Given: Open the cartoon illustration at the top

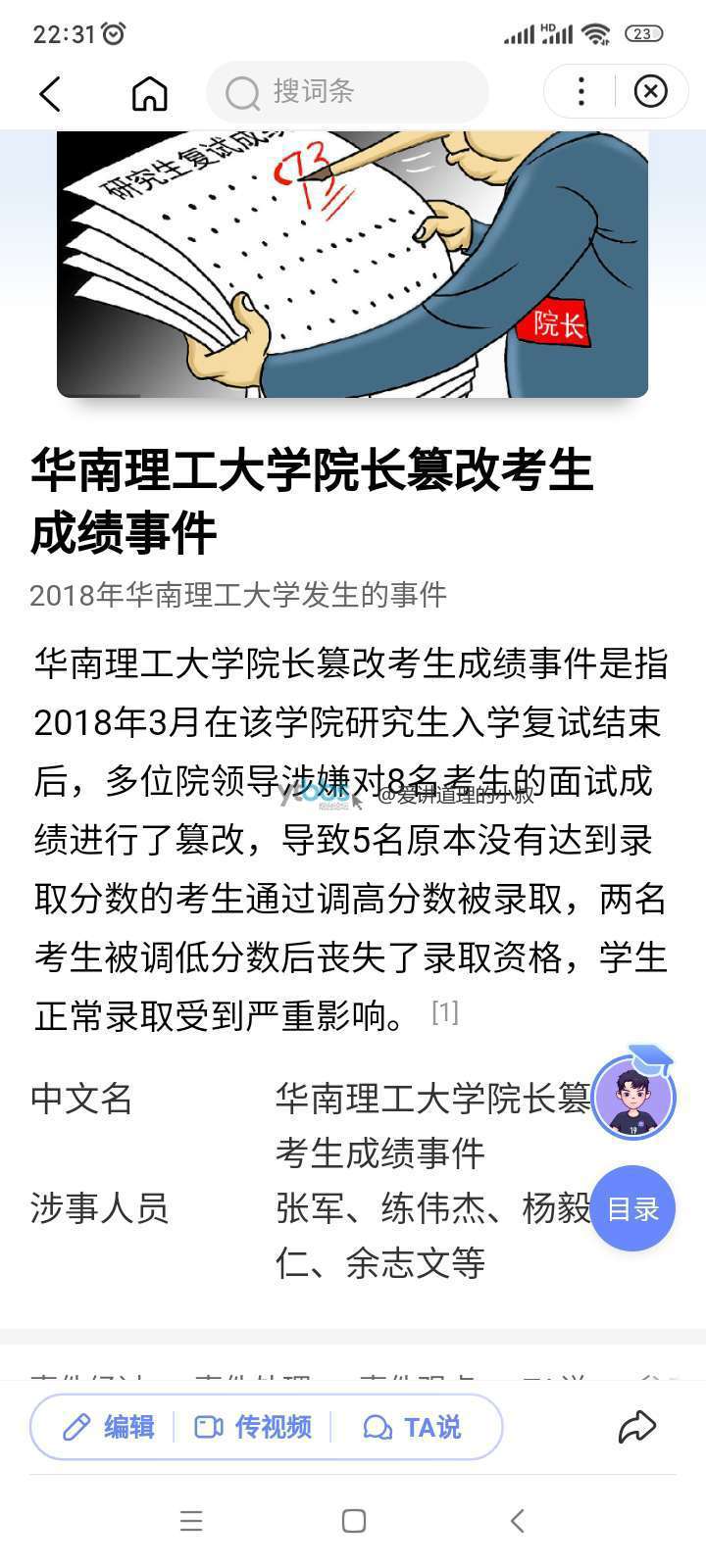Looking at the screenshot, I should (353, 263).
